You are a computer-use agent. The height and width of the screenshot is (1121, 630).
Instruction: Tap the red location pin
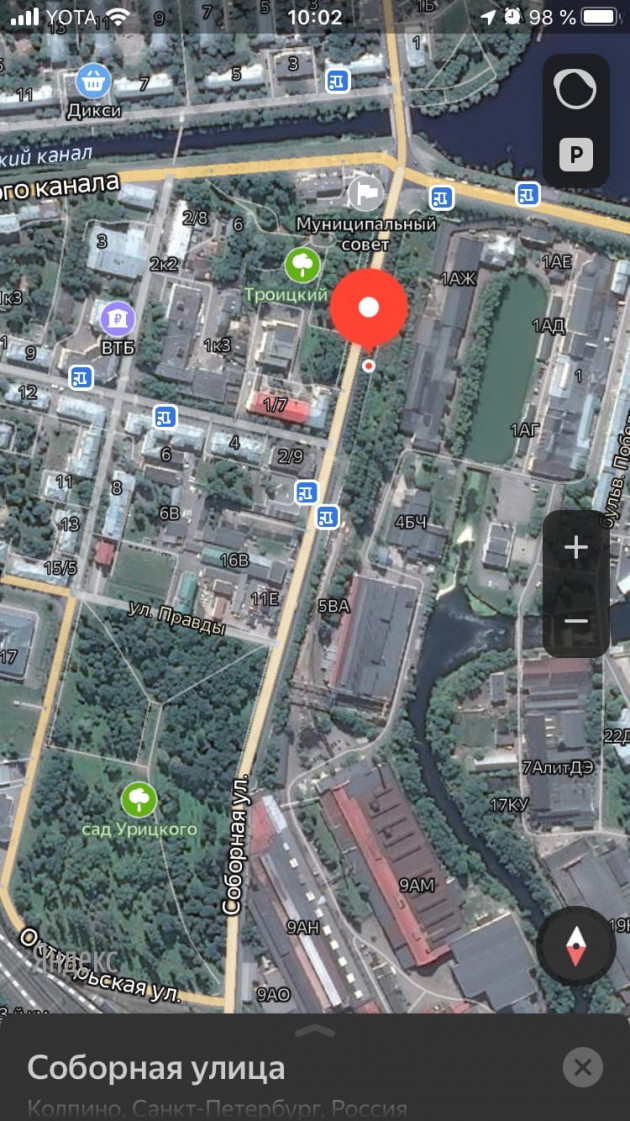(369, 308)
